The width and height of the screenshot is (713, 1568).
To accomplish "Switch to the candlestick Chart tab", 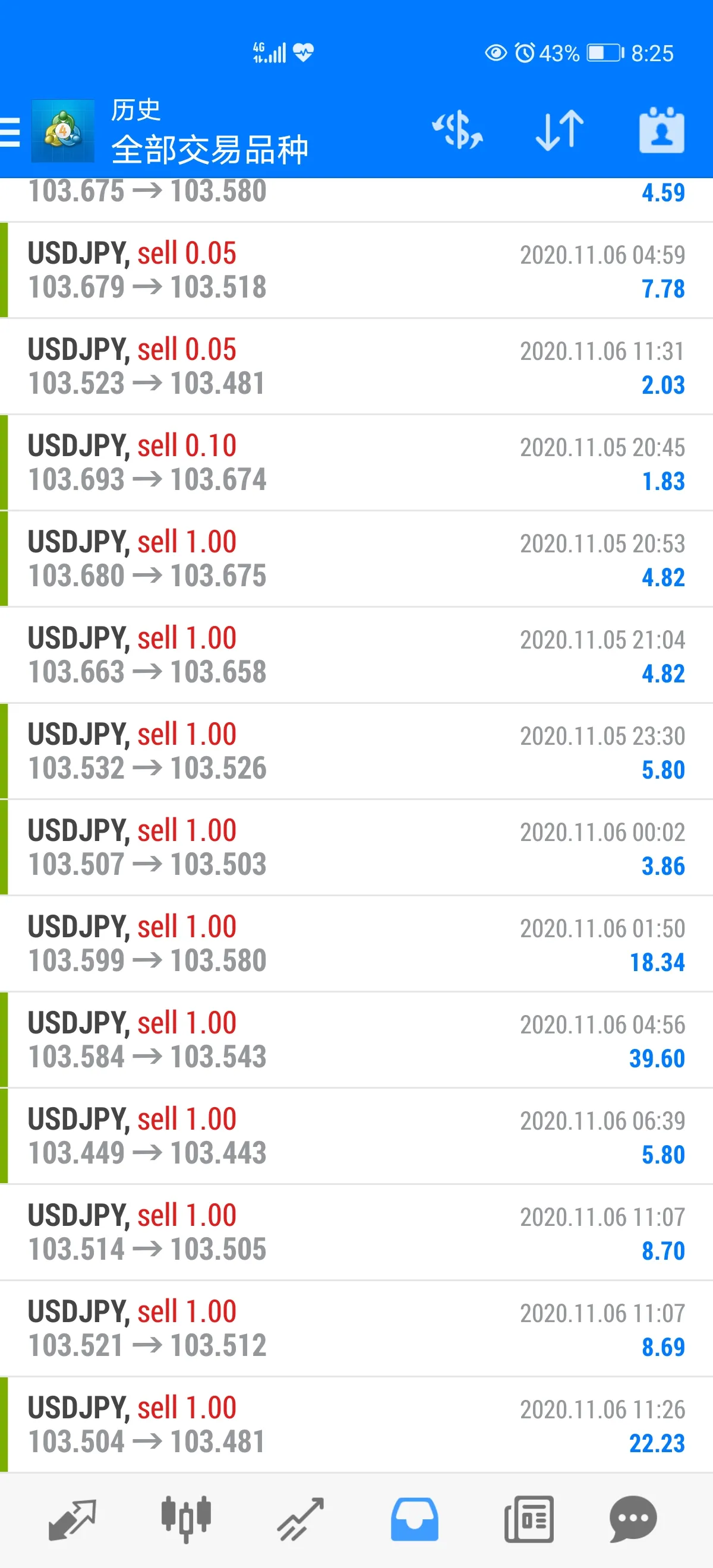I will (186, 1519).
